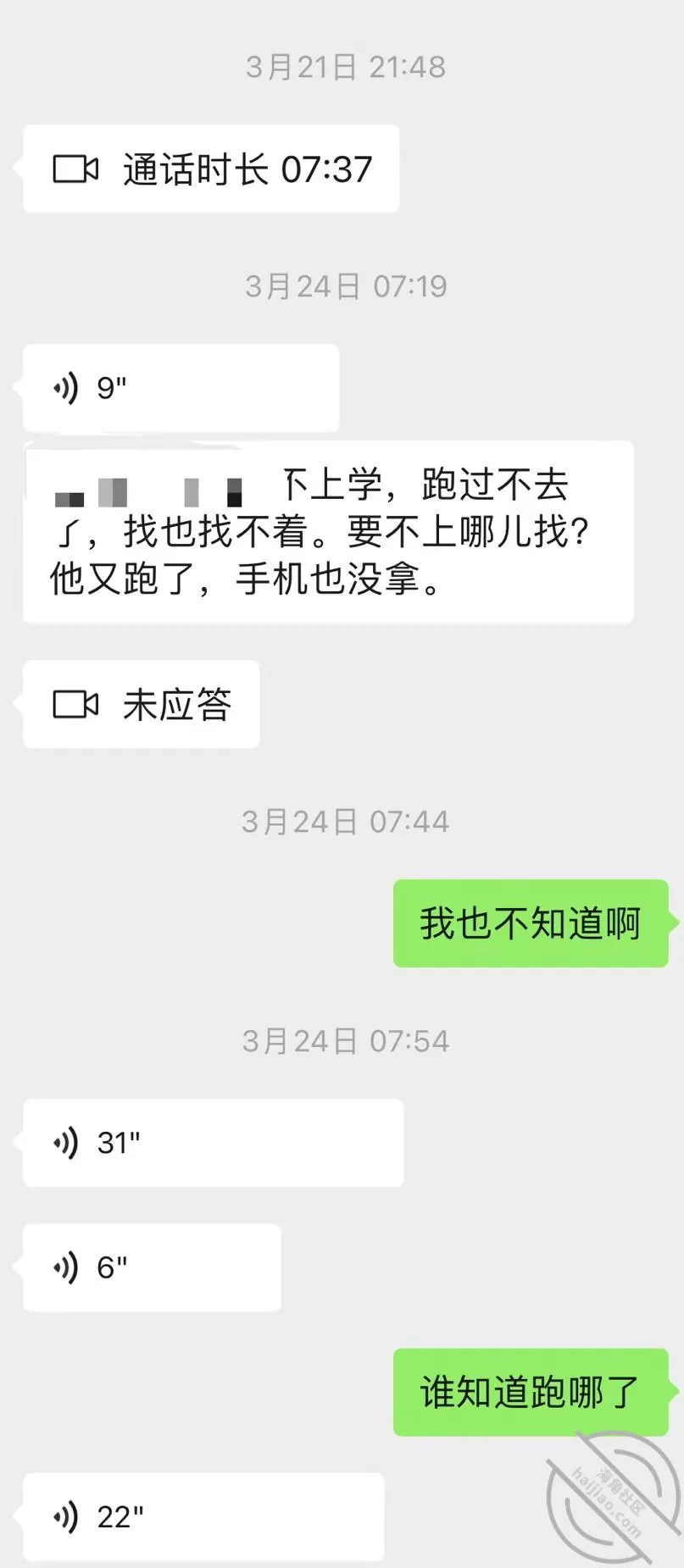The height and width of the screenshot is (1568, 684).
Task: Call back from the 07:37 video call record
Action: 211,169
